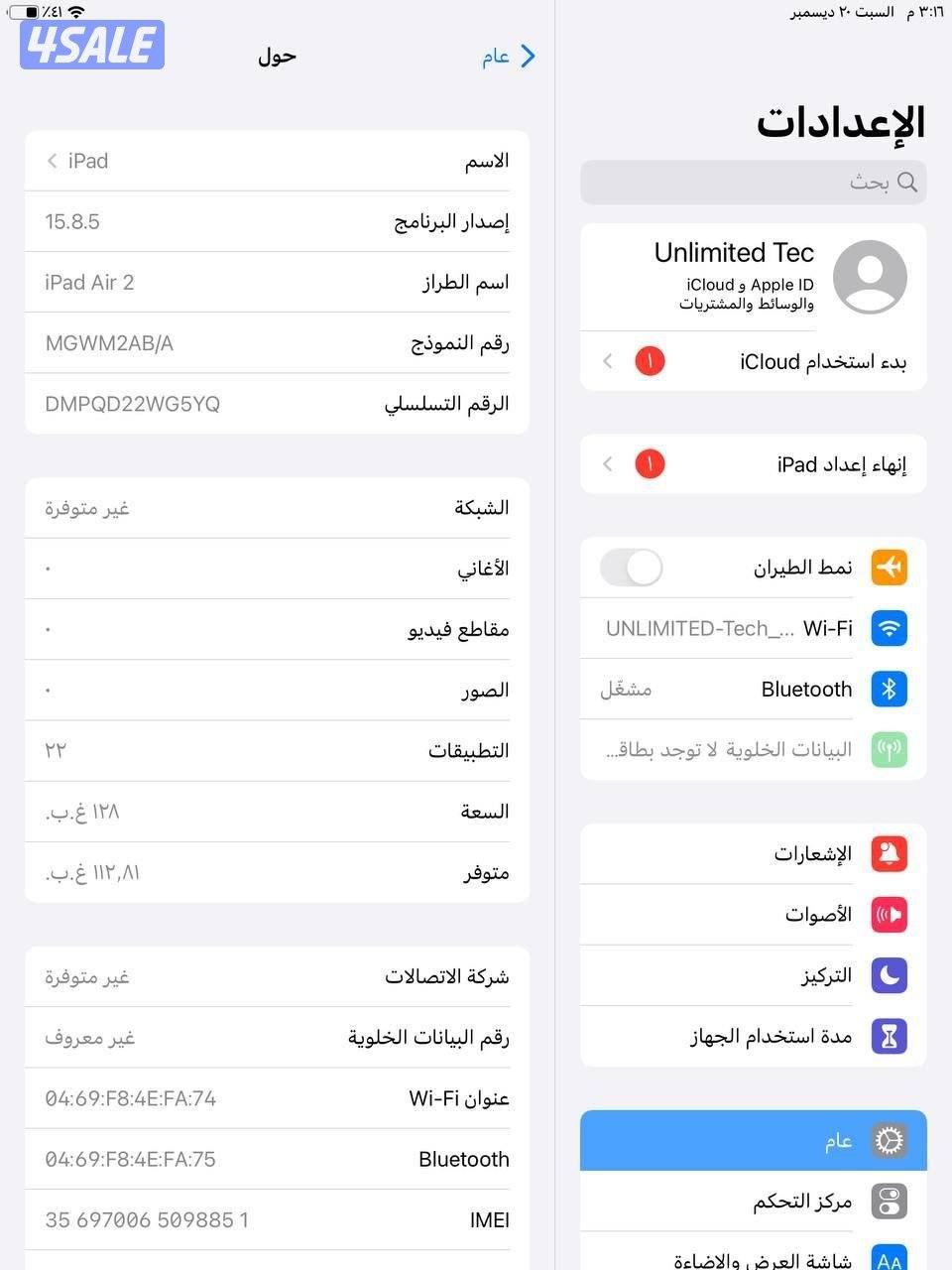Tap the General gear icon
The image size is (952, 1270).
[x=889, y=1140]
